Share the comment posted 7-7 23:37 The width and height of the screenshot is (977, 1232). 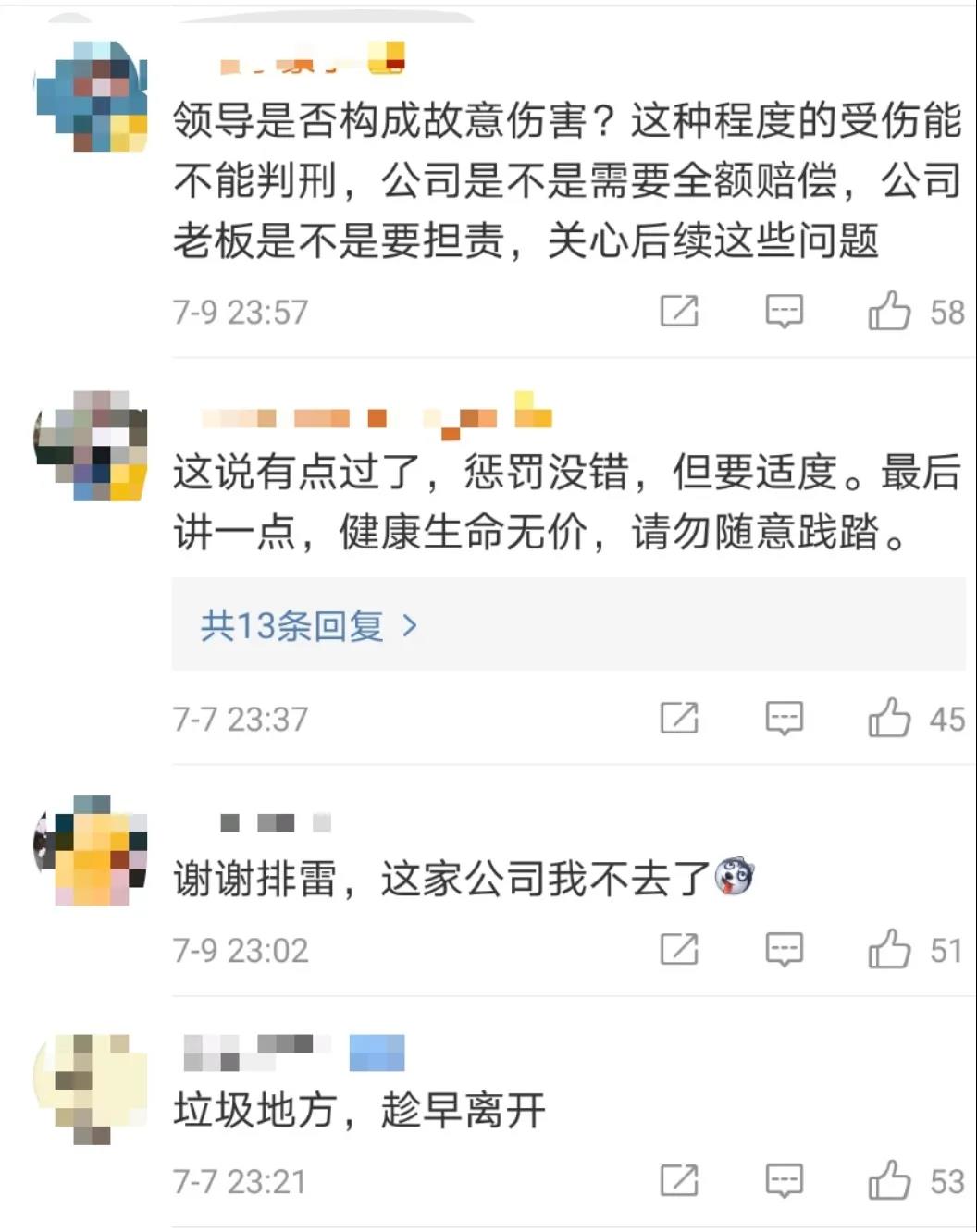pyautogui.click(x=679, y=719)
